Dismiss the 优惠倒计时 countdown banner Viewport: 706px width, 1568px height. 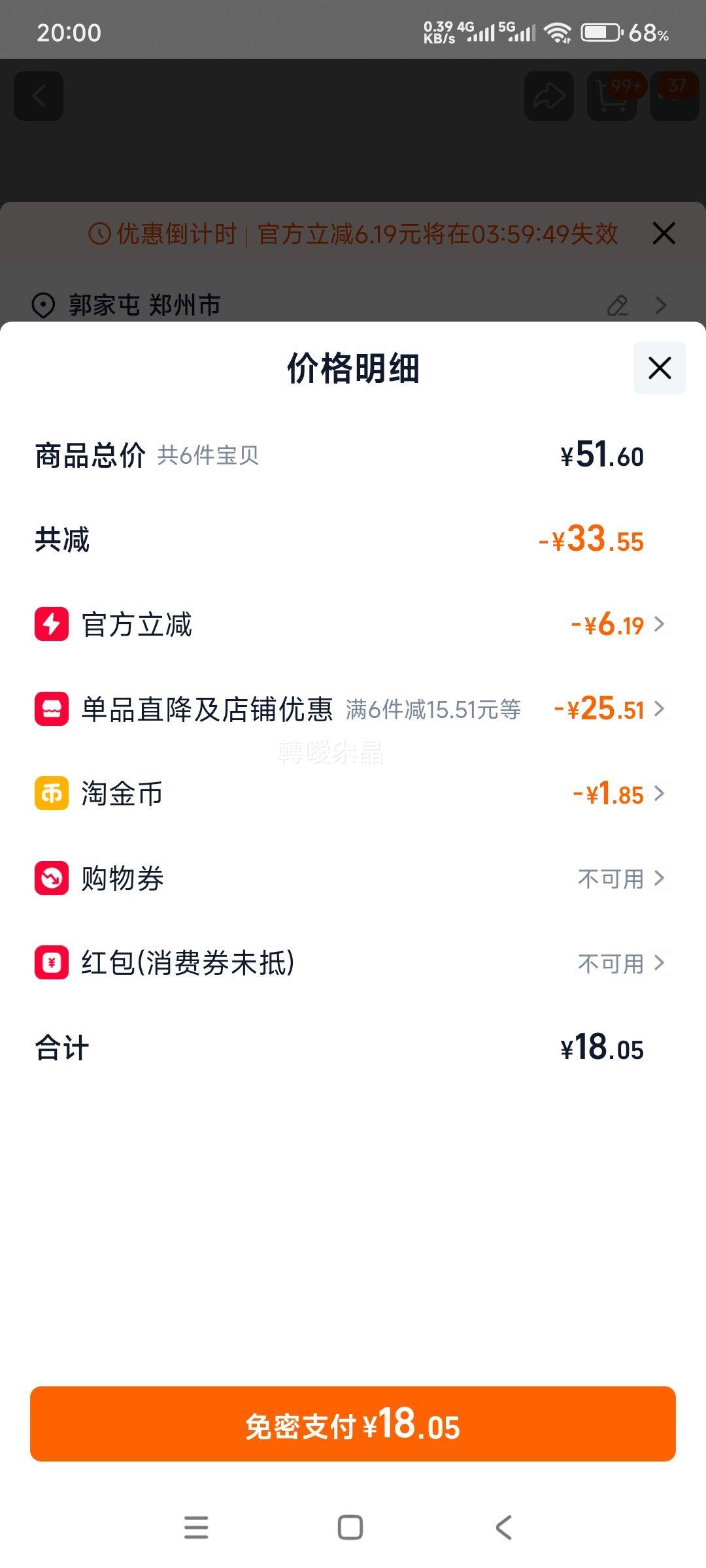click(664, 233)
